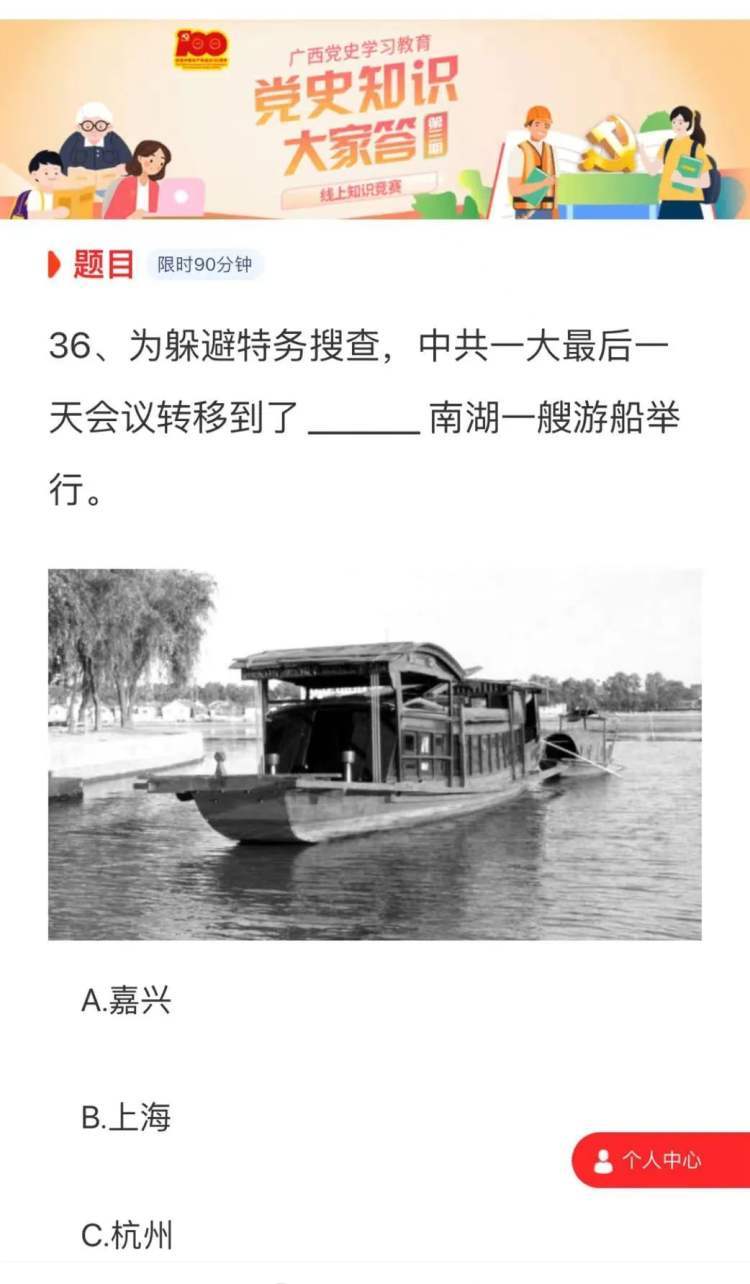Choose option B.上海
Screen dimensions: 750x1284
tap(126, 1118)
